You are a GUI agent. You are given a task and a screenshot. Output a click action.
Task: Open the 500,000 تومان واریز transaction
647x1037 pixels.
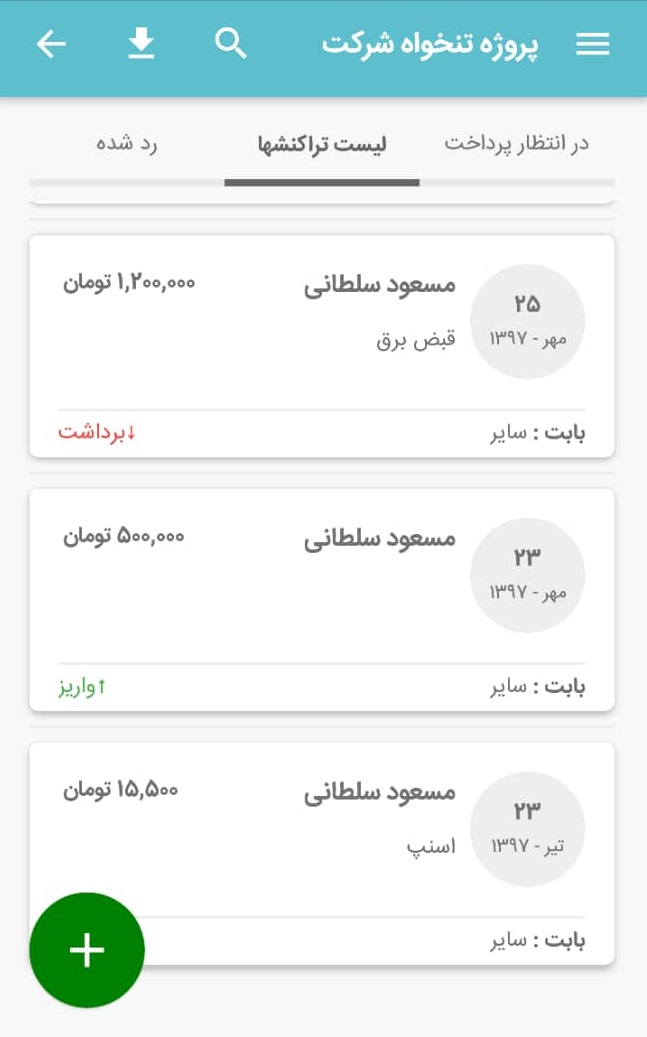pyautogui.click(x=322, y=598)
